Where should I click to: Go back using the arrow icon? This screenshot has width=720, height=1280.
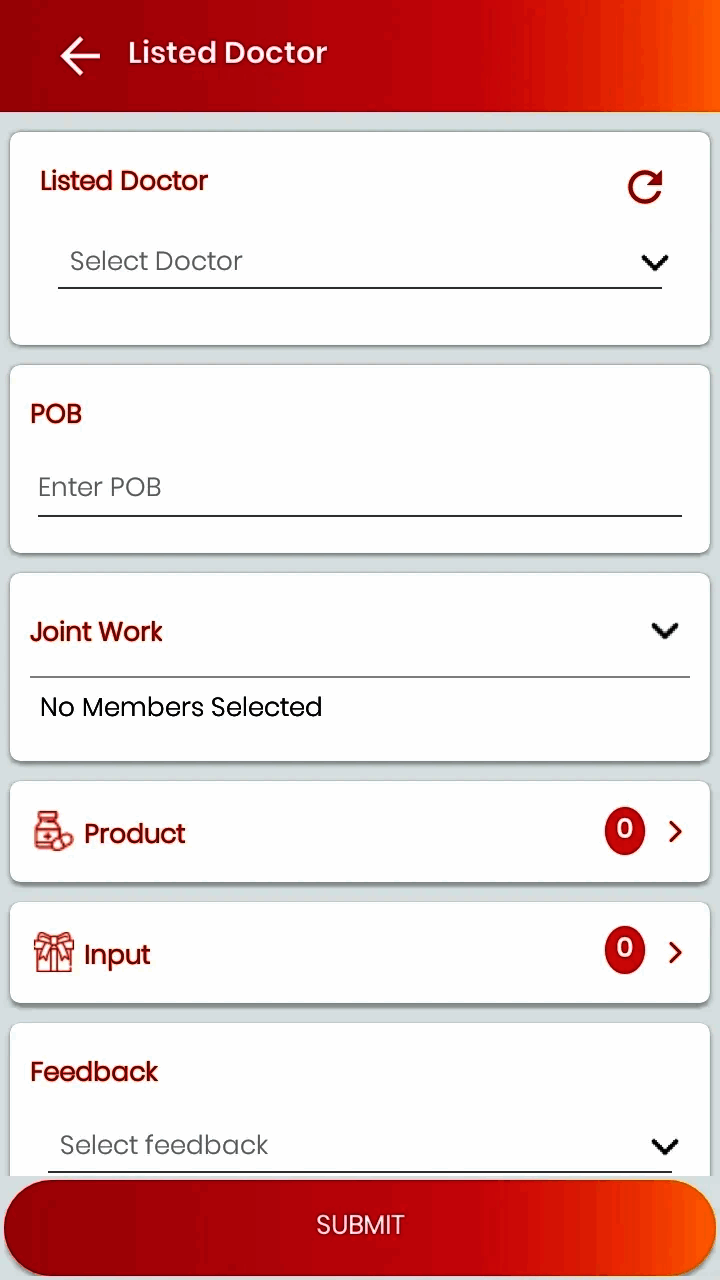pos(80,56)
